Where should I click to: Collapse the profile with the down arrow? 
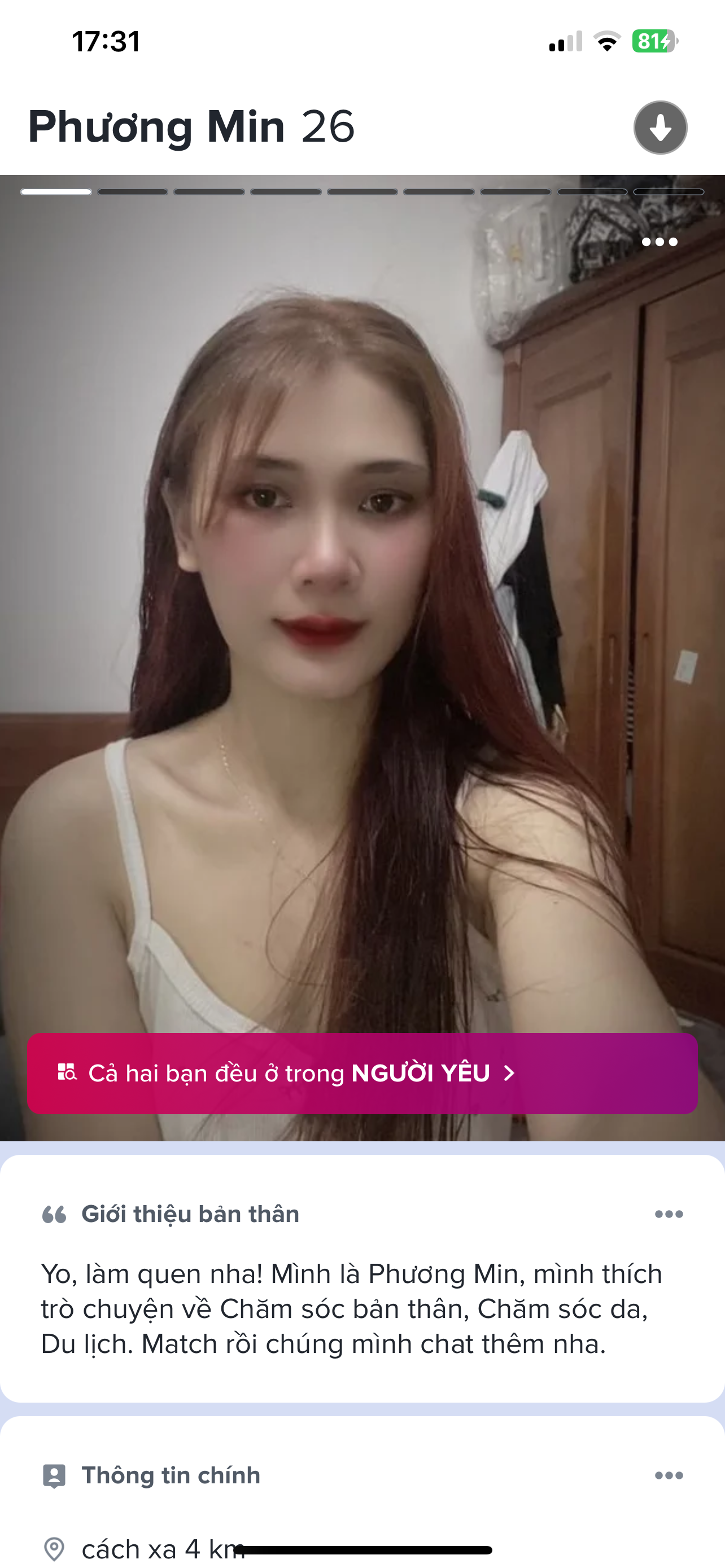tap(660, 128)
